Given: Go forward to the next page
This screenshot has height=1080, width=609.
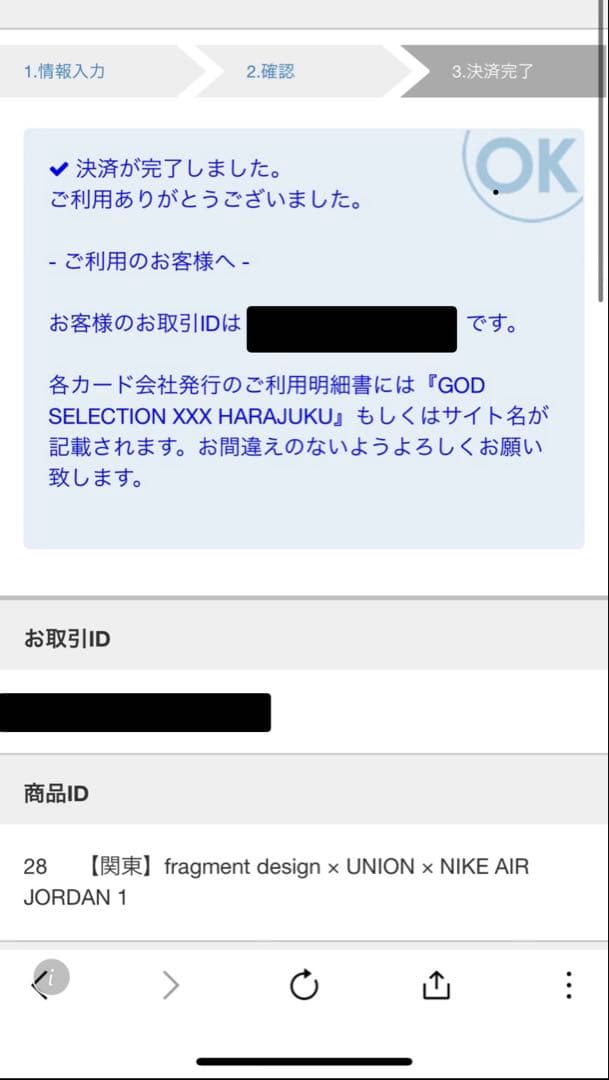Looking at the screenshot, I should pos(171,986).
